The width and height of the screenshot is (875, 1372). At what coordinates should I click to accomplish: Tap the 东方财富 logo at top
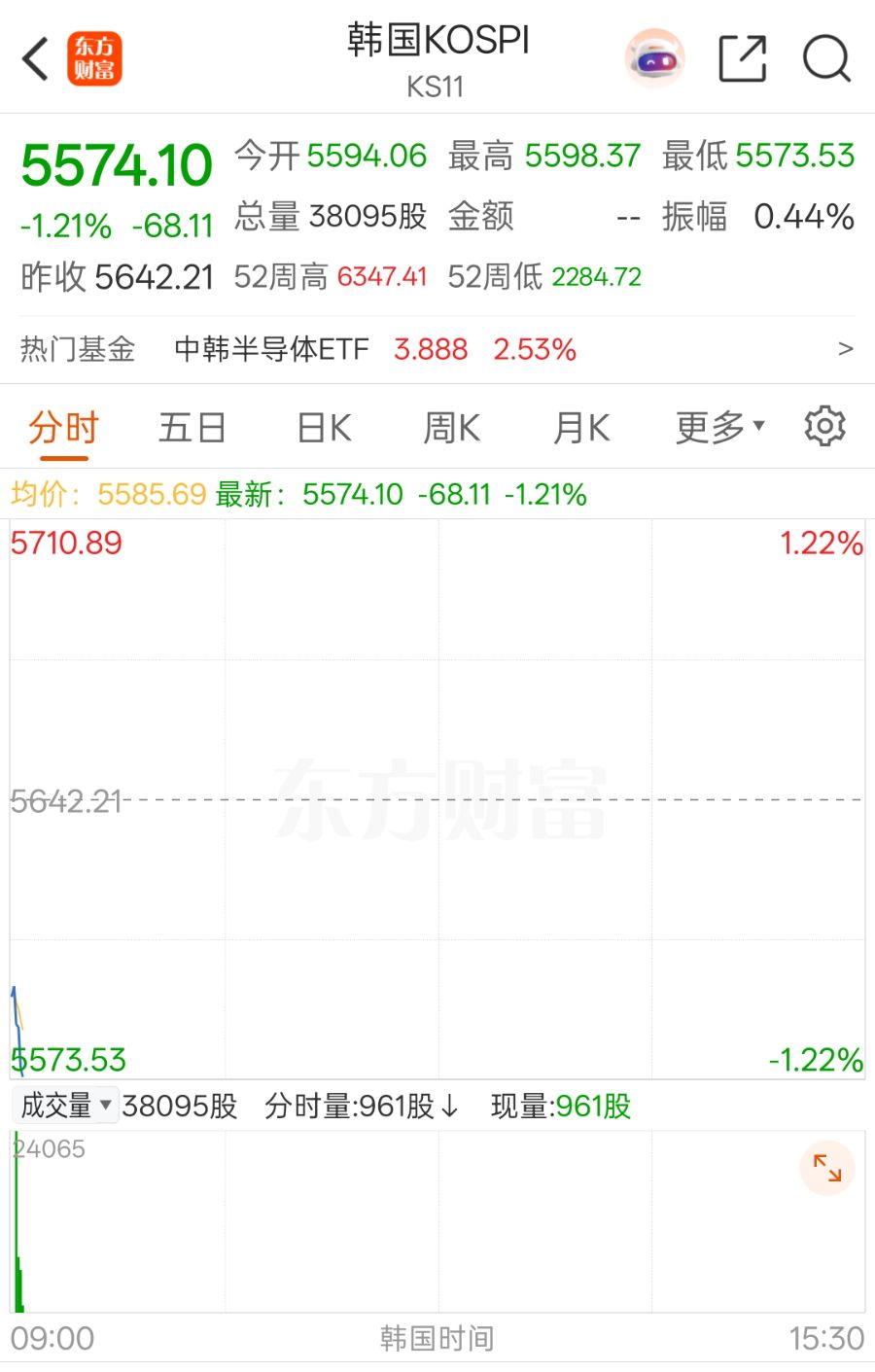point(94,59)
